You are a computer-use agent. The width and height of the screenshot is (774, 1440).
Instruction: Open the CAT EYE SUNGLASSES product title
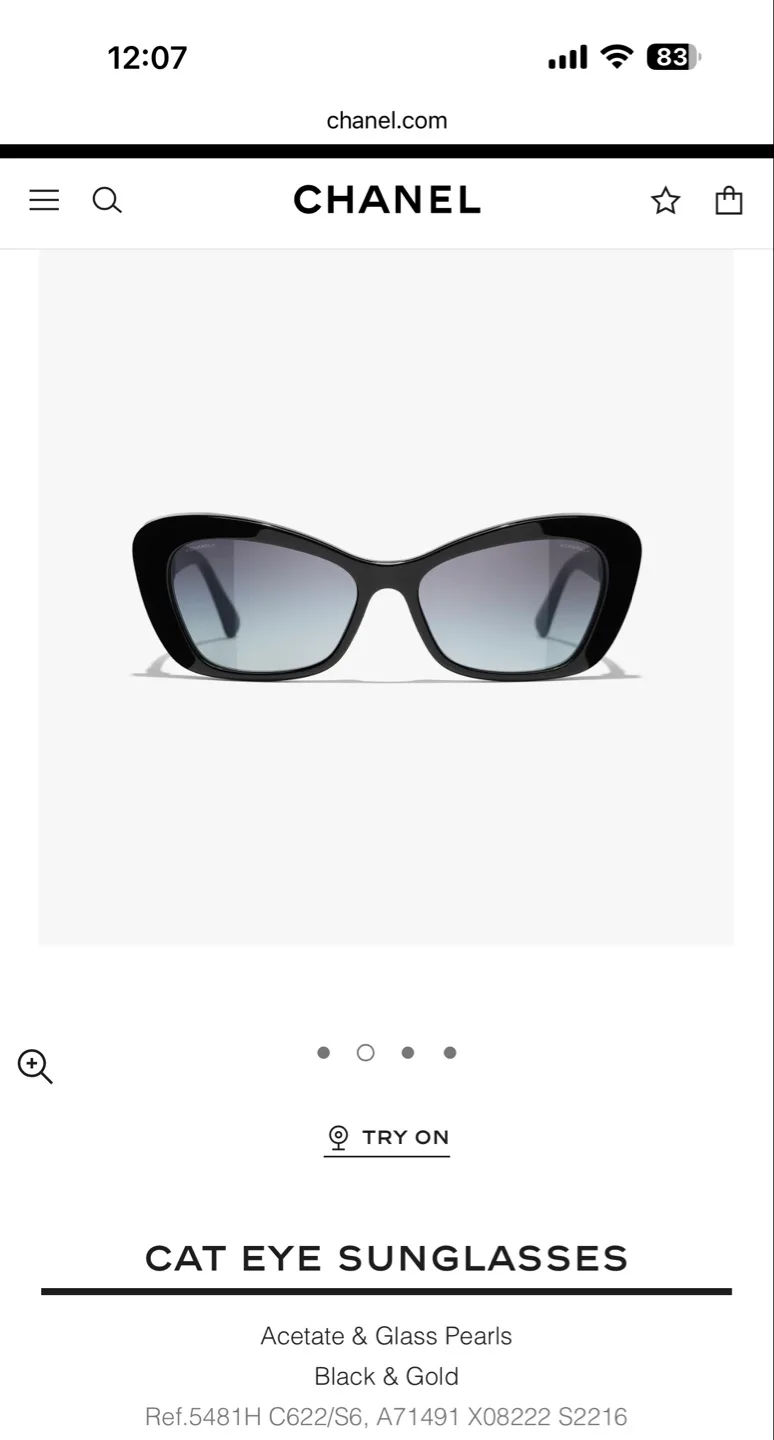[x=387, y=1258]
